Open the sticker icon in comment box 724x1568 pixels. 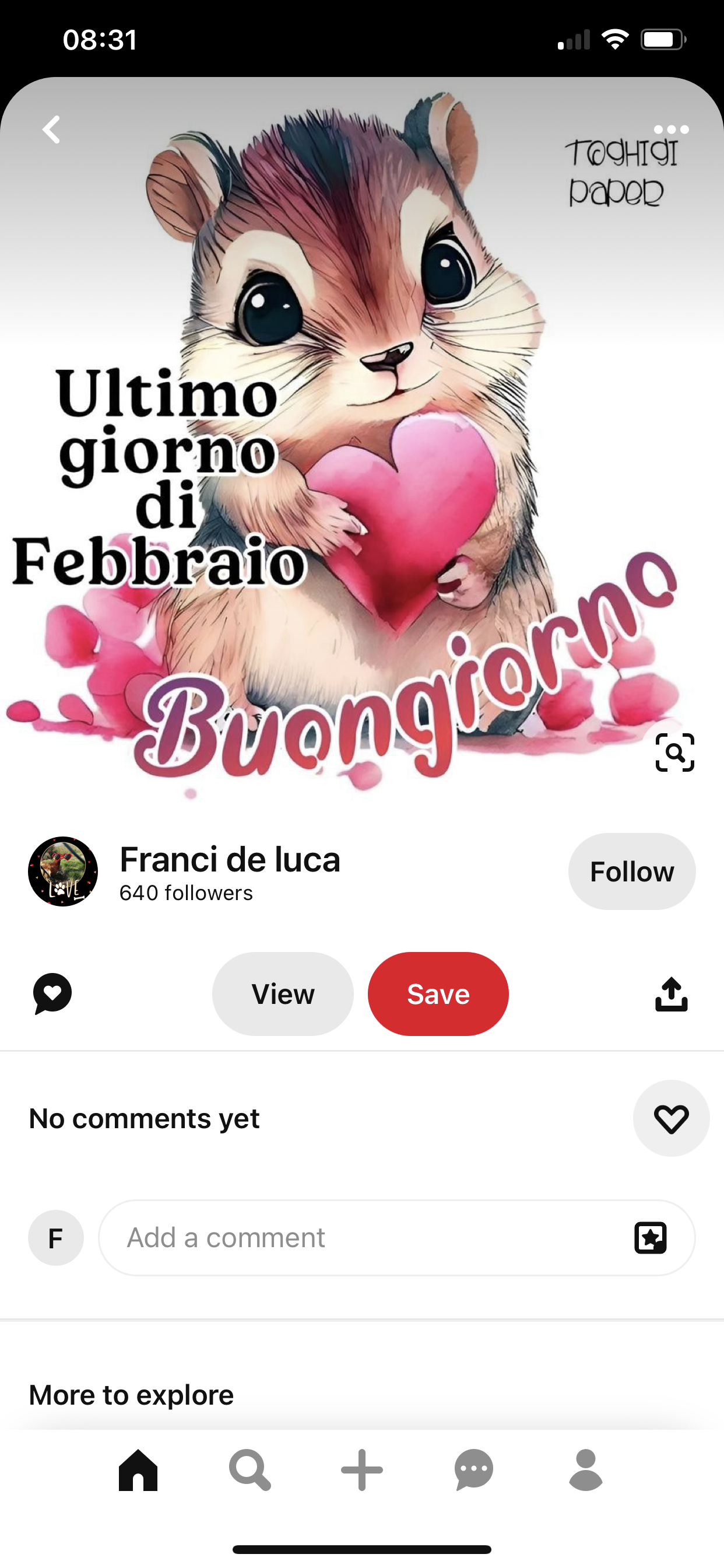[x=651, y=1237]
